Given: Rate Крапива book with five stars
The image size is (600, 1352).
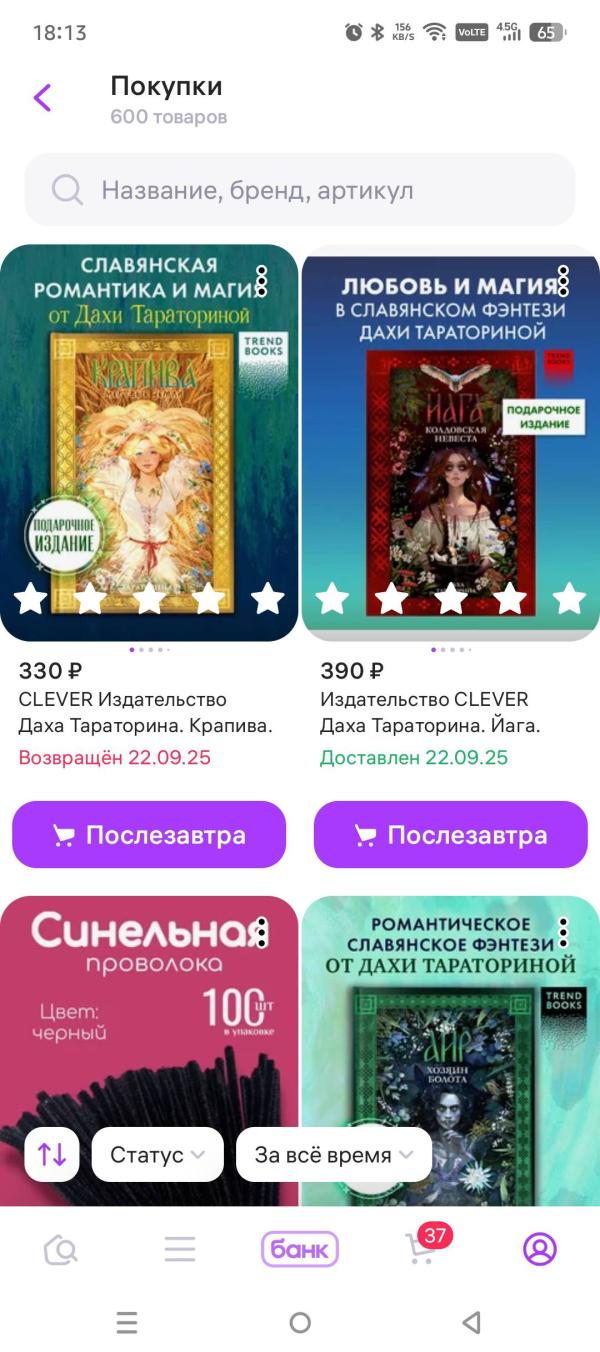Looking at the screenshot, I should (x=267, y=598).
